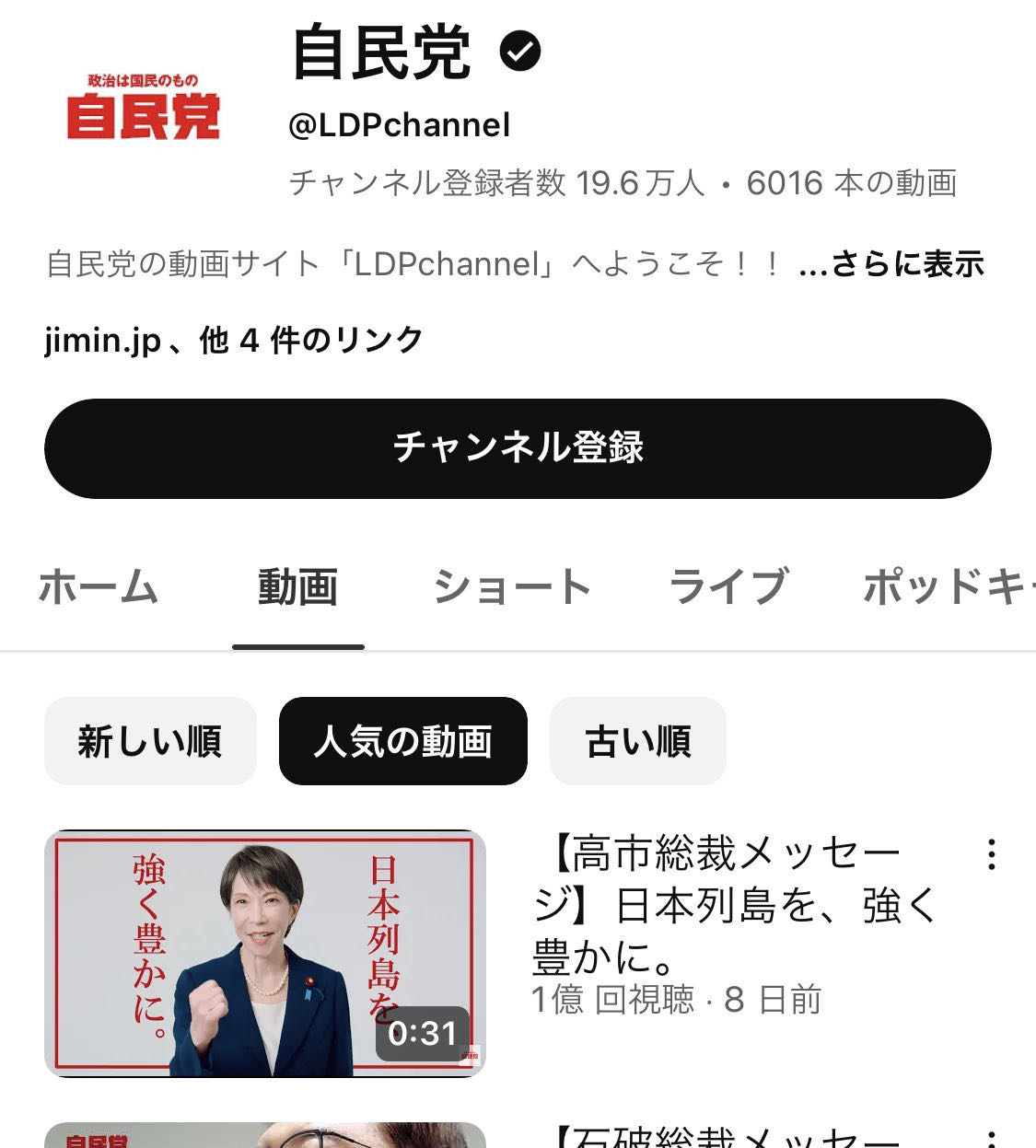This screenshot has height=1148, width=1036.
Task: Switch to the ショート tab
Action: (512, 586)
